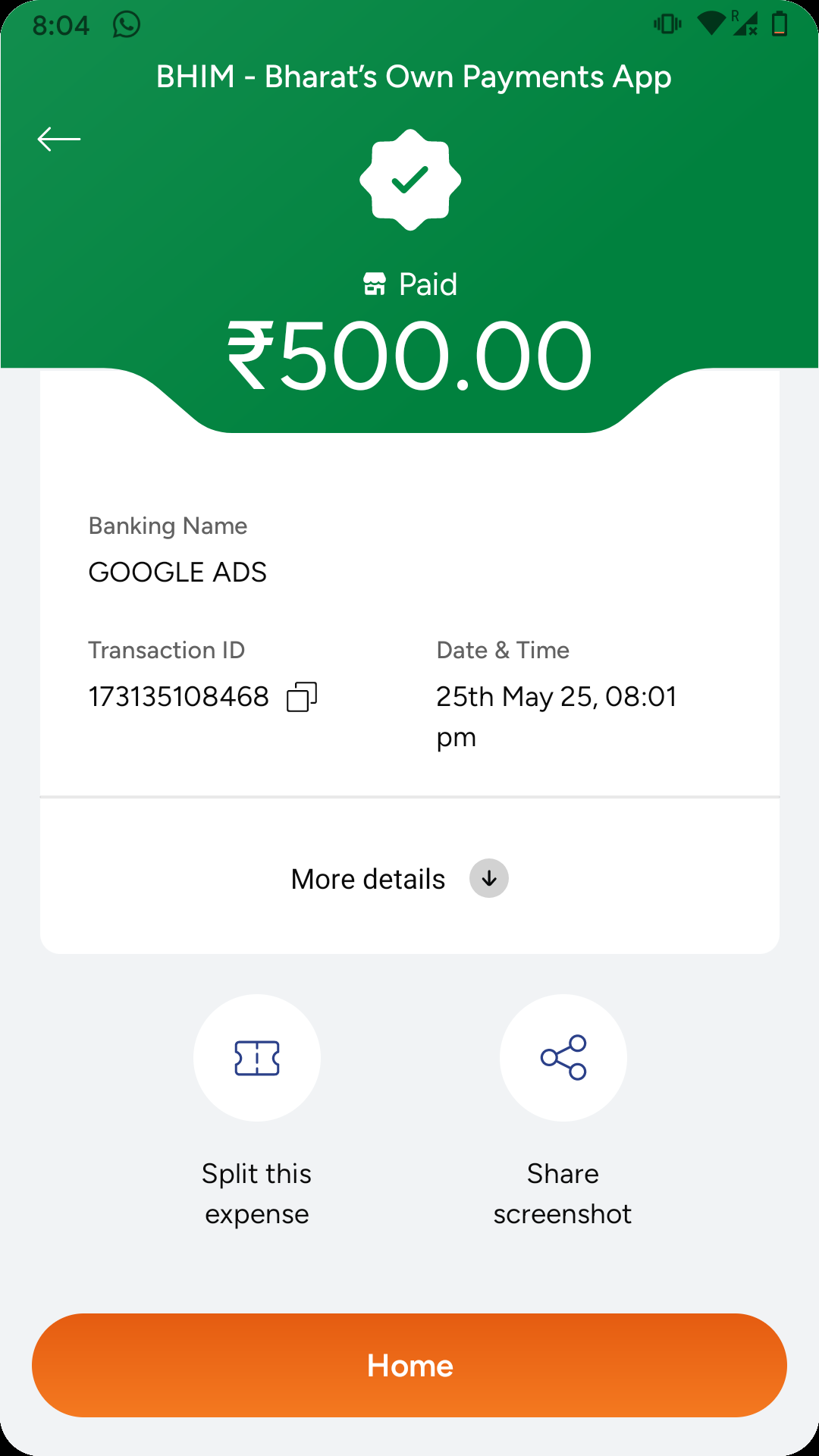Click the back arrow to leave receipt
Image resolution: width=819 pixels, height=1456 pixels.
(x=58, y=139)
